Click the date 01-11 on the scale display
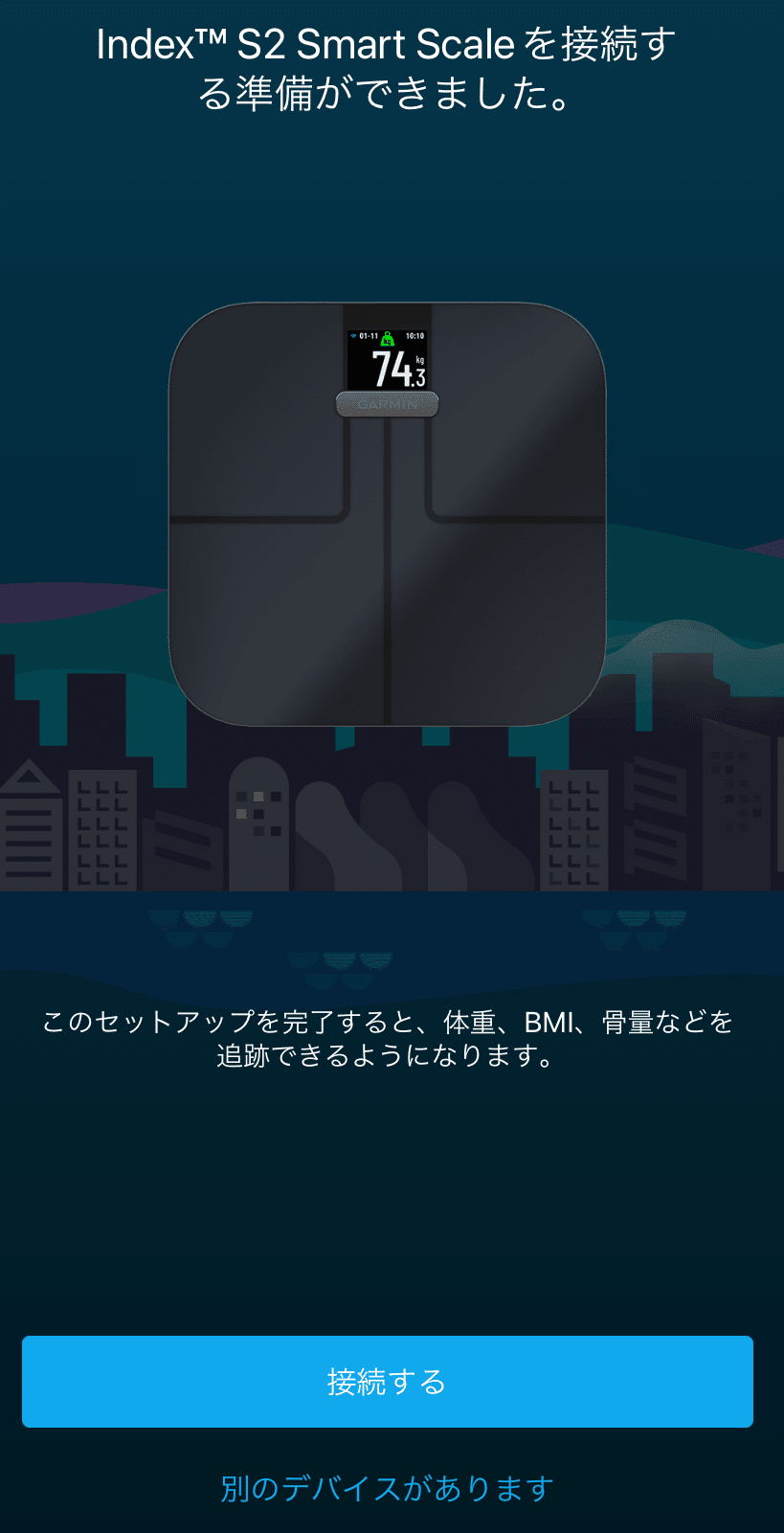The height and width of the screenshot is (1533, 784). click(369, 335)
